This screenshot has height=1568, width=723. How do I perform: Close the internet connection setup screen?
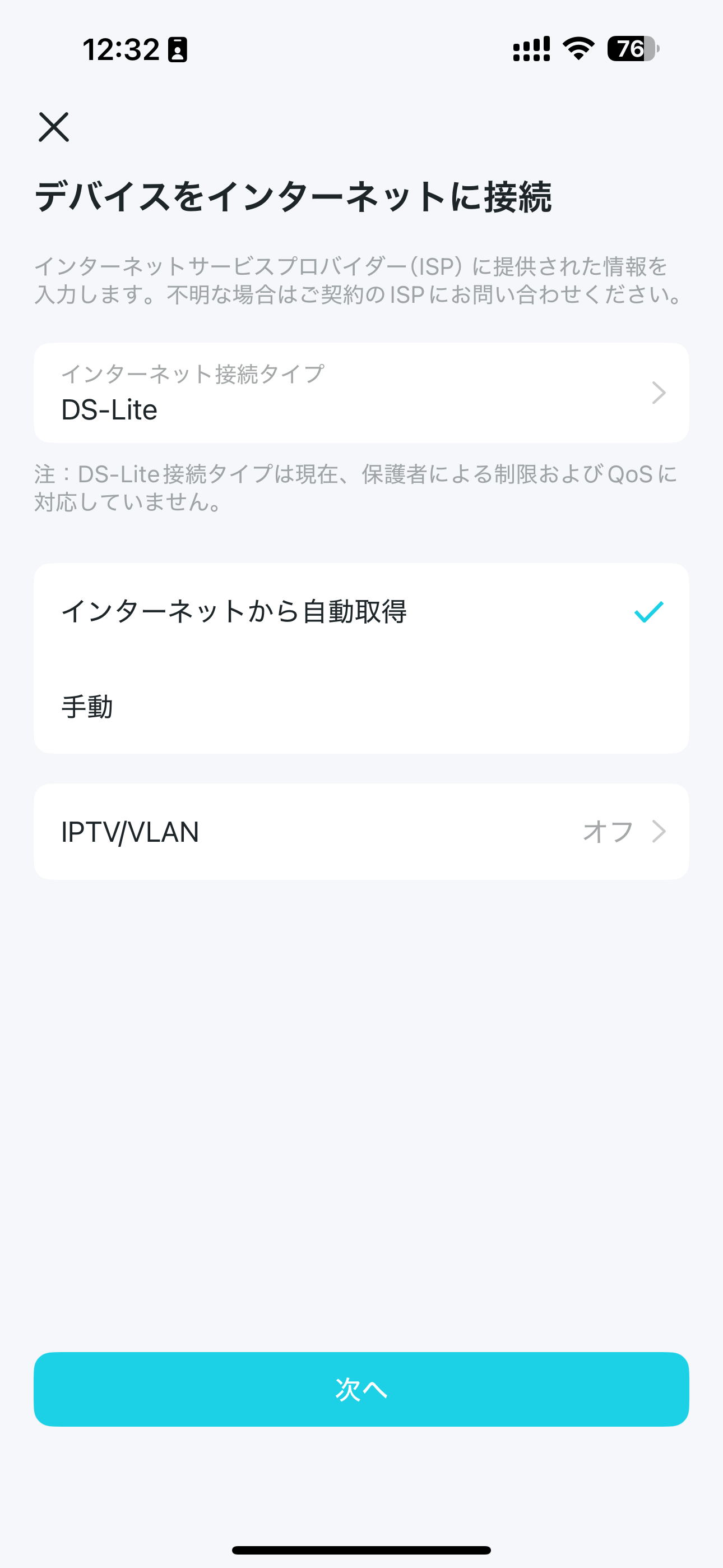click(54, 127)
